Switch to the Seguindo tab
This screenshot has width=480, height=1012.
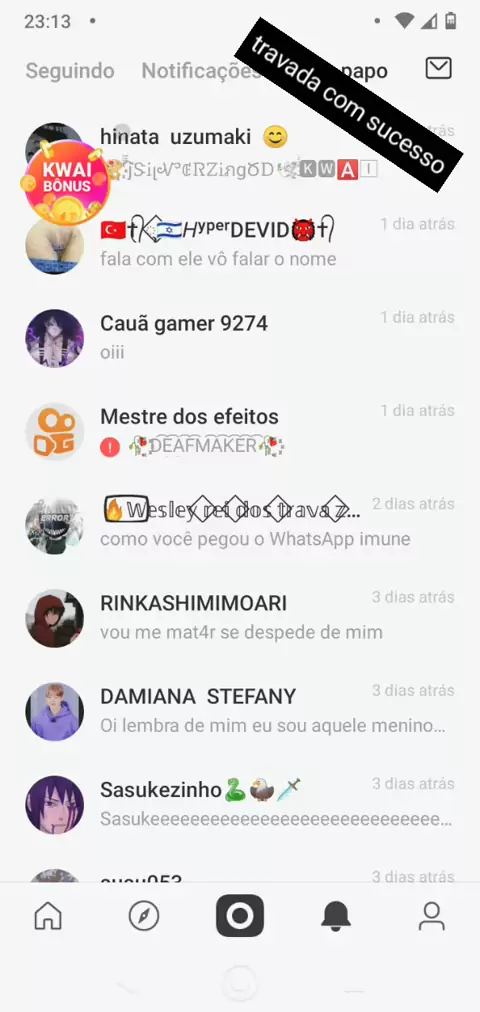[x=70, y=70]
